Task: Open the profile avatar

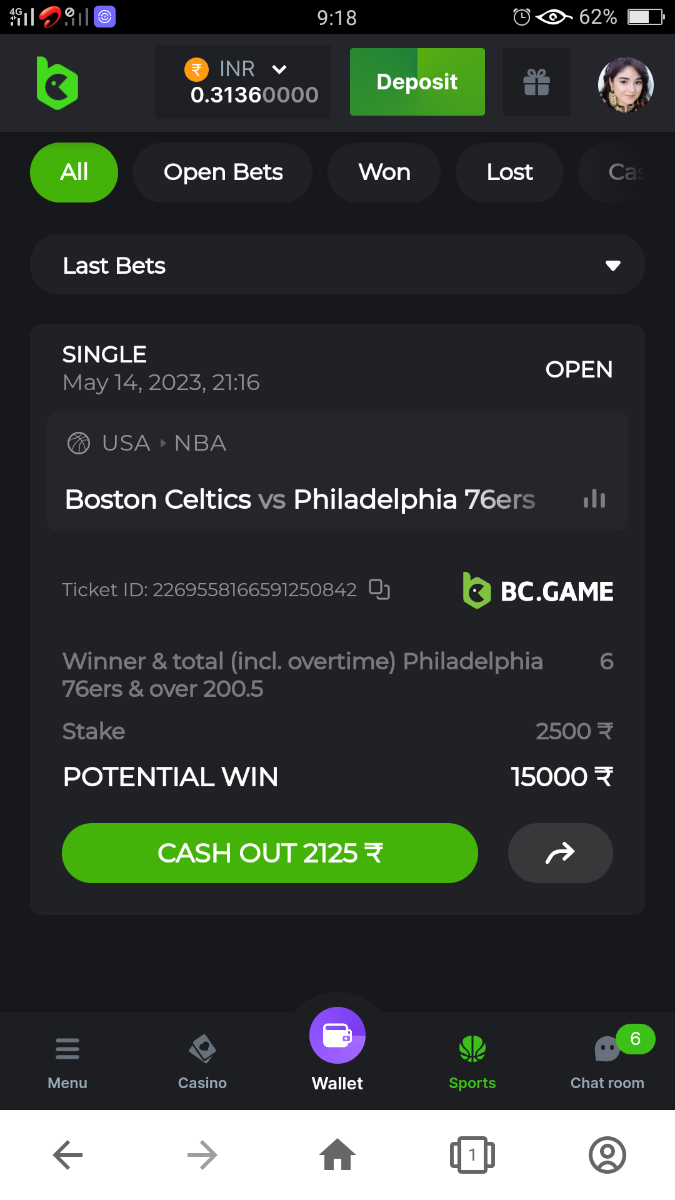Action: pos(625,84)
